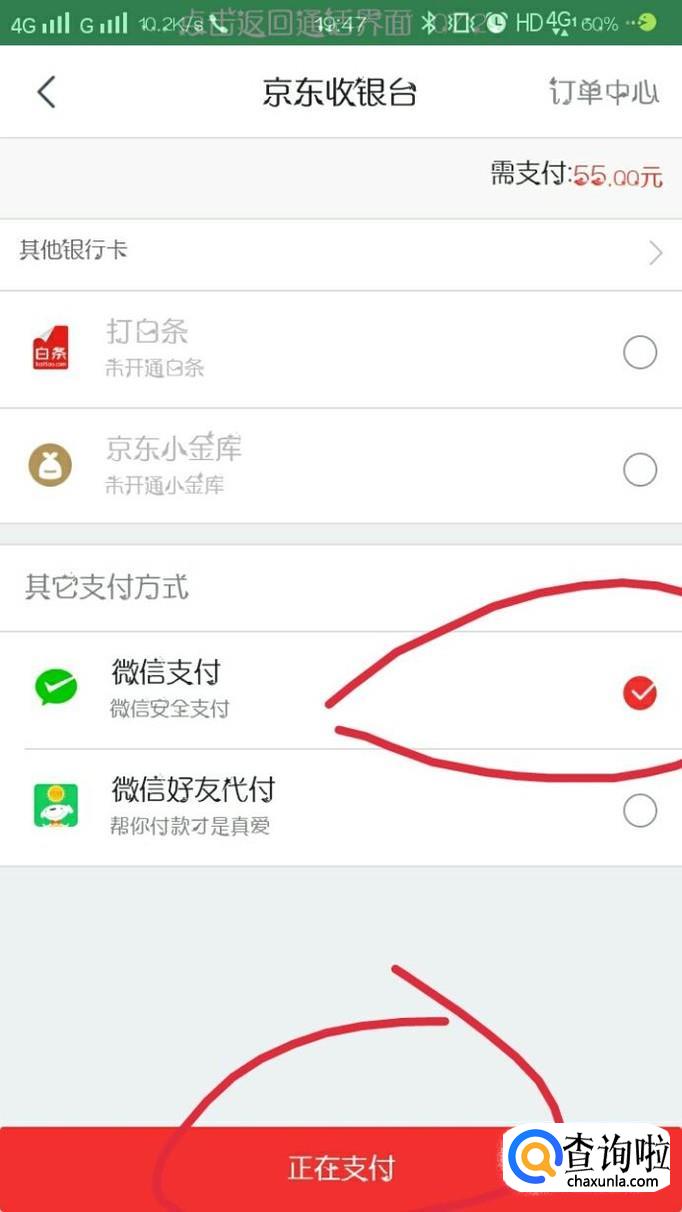This screenshot has height=1212, width=682.
Task: Tap the 正在支付 button
Action: [x=341, y=1167]
